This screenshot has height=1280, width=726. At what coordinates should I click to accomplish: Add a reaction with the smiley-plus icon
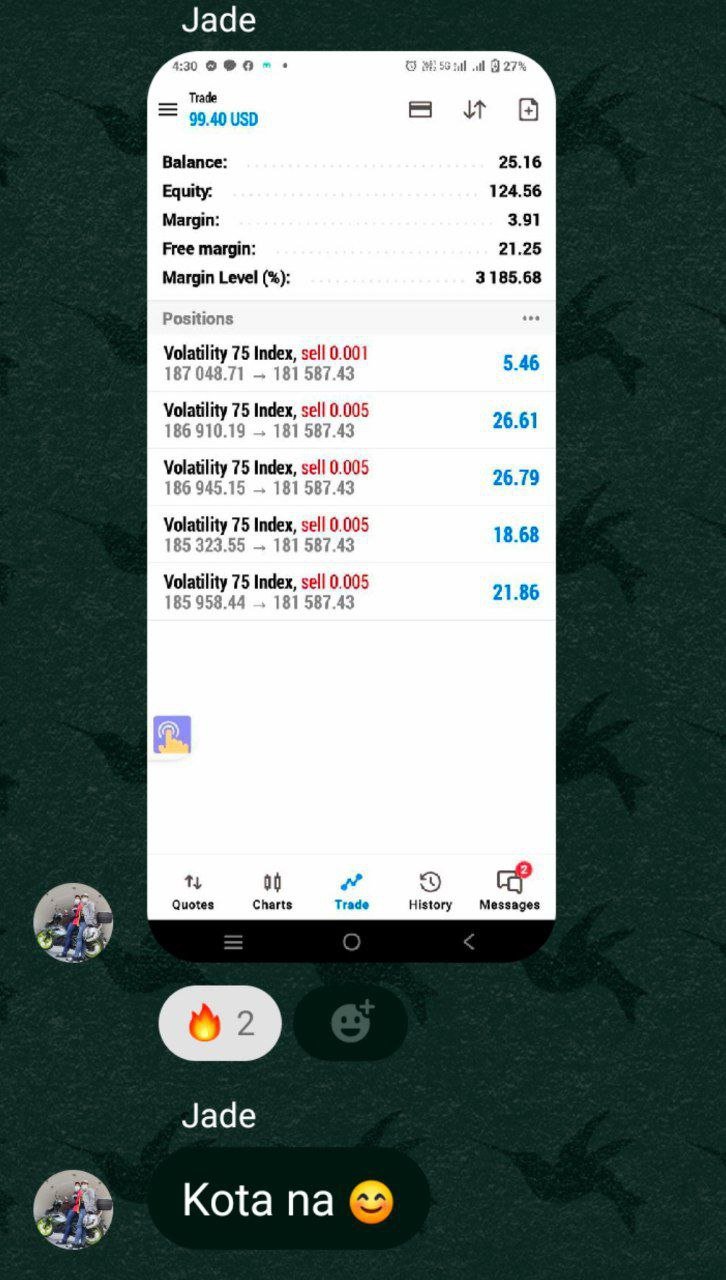click(x=351, y=1023)
